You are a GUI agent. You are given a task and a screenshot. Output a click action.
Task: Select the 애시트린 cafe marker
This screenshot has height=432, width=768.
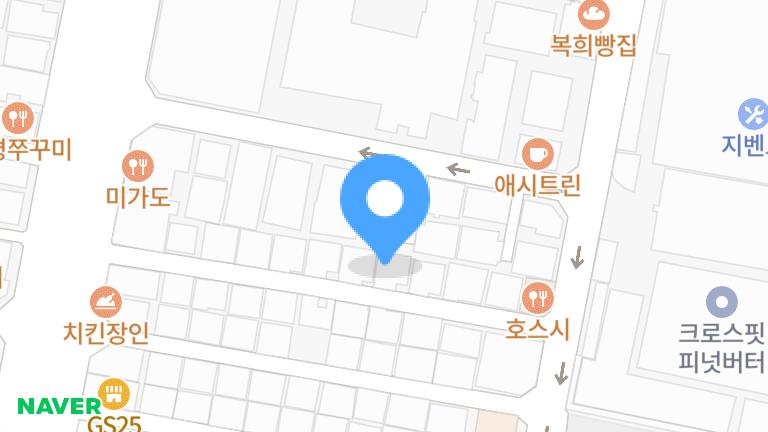(x=538, y=154)
